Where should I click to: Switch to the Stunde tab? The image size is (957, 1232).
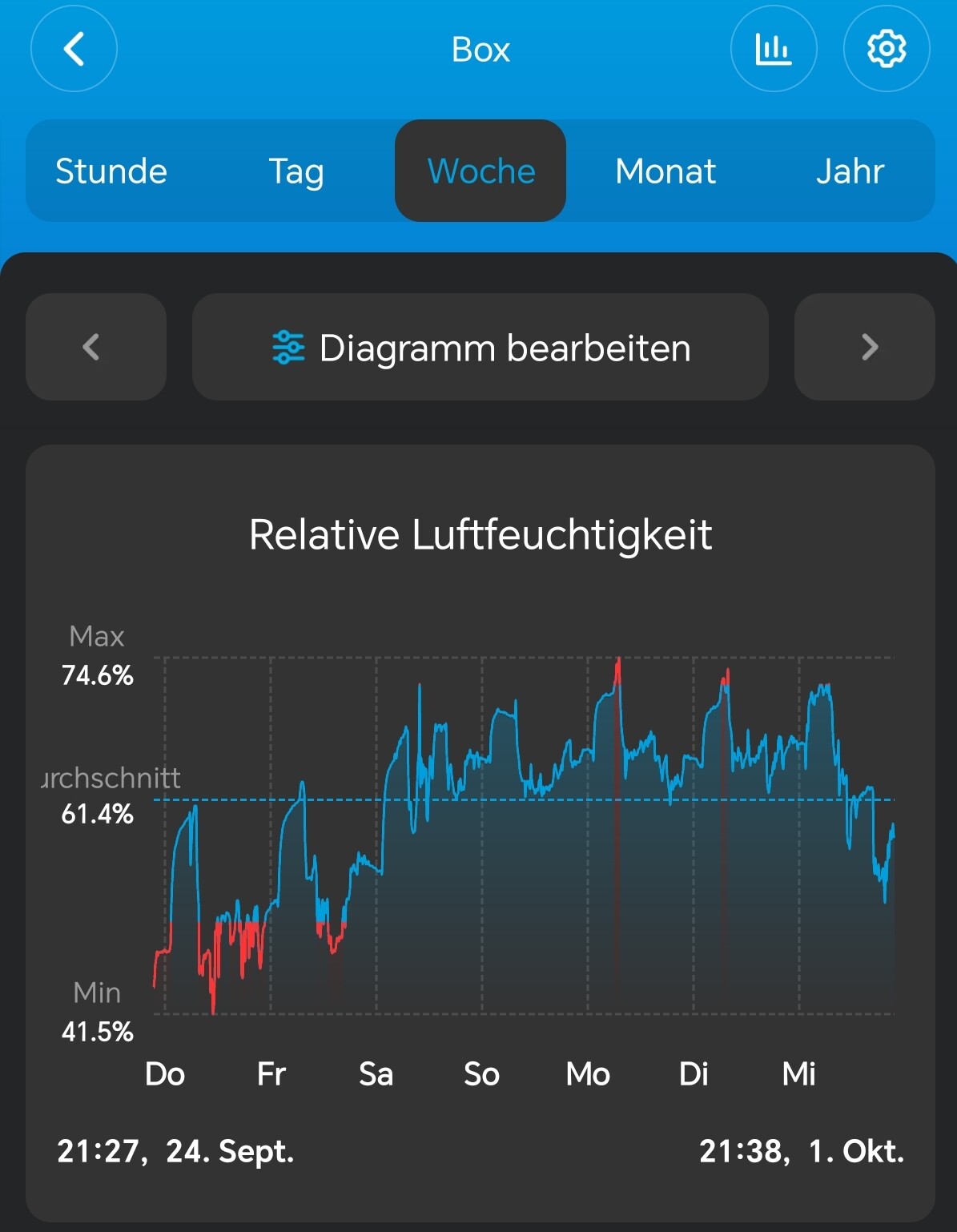(111, 171)
